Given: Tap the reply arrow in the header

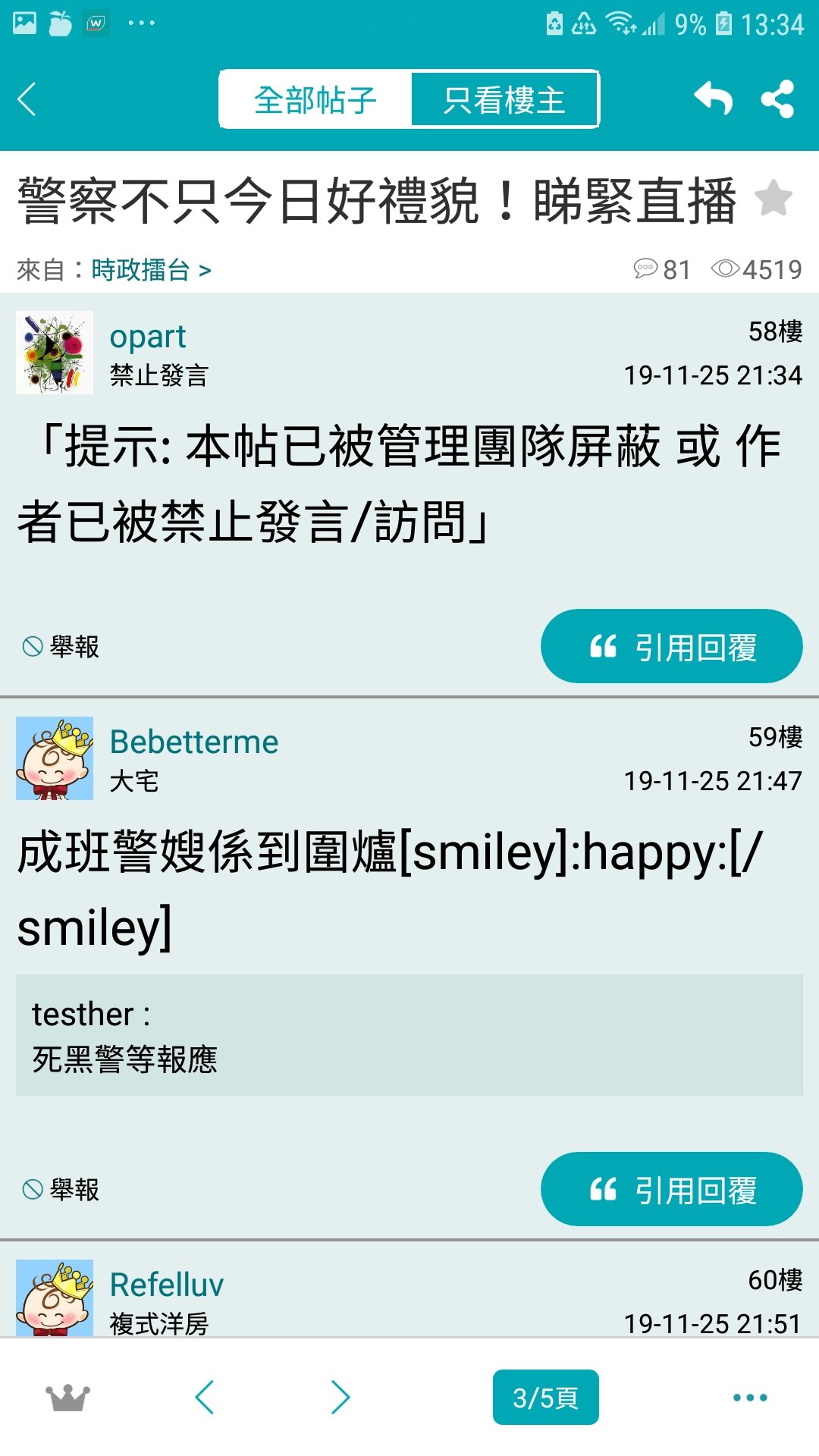Looking at the screenshot, I should 713,99.
